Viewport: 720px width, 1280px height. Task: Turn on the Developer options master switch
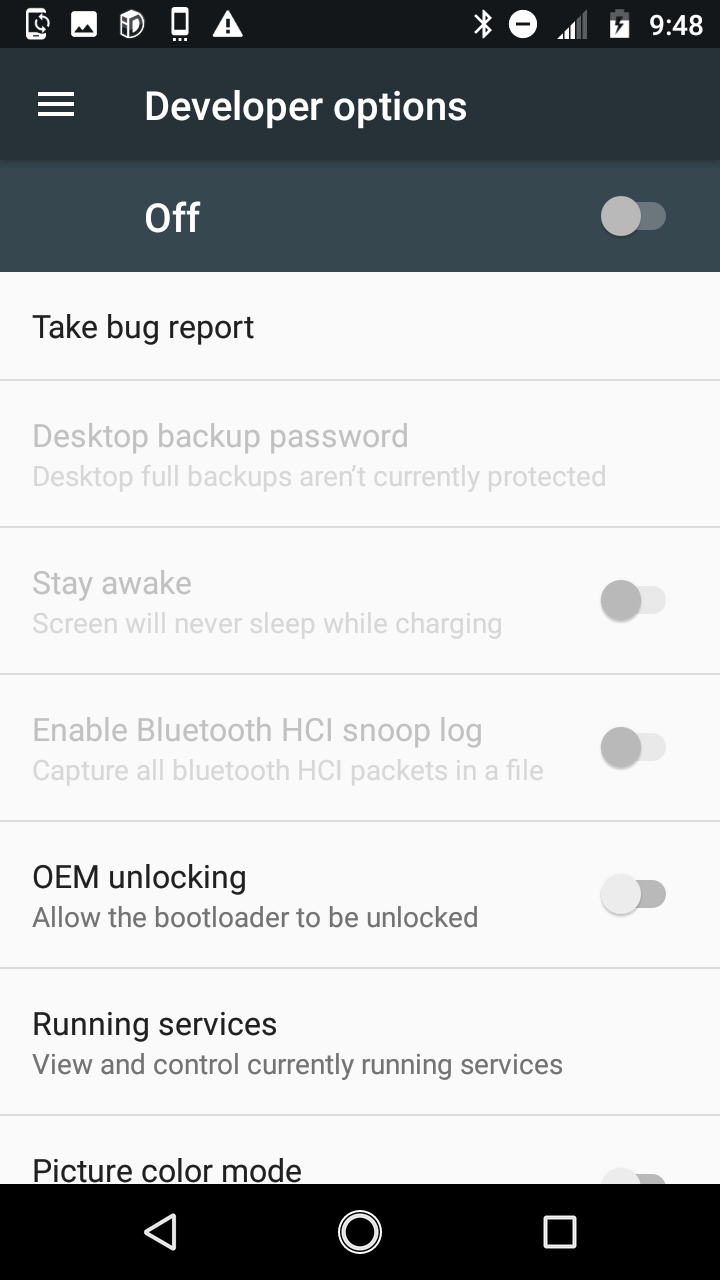(633, 216)
